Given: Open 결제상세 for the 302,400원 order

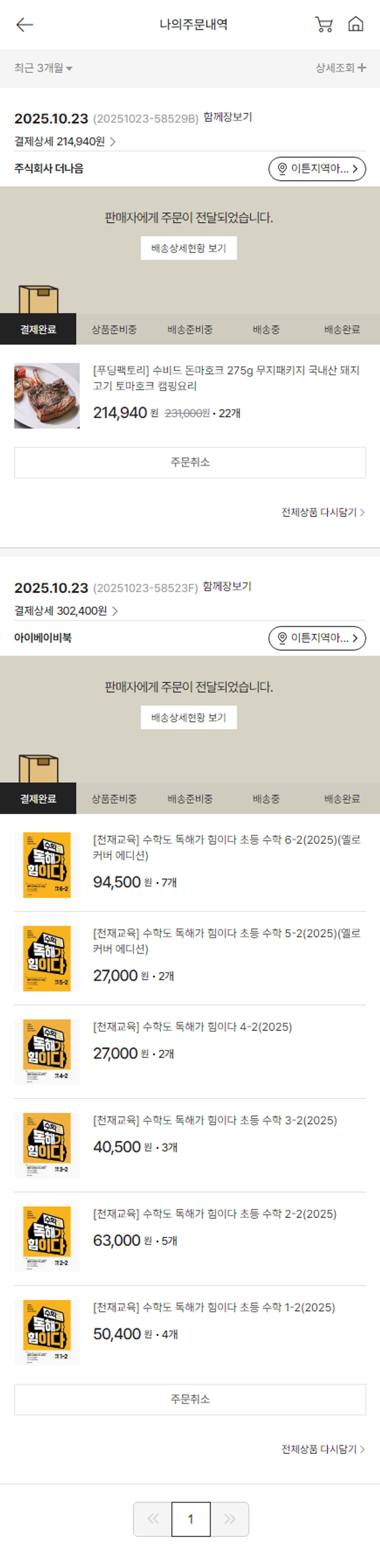Looking at the screenshot, I should pos(66,610).
